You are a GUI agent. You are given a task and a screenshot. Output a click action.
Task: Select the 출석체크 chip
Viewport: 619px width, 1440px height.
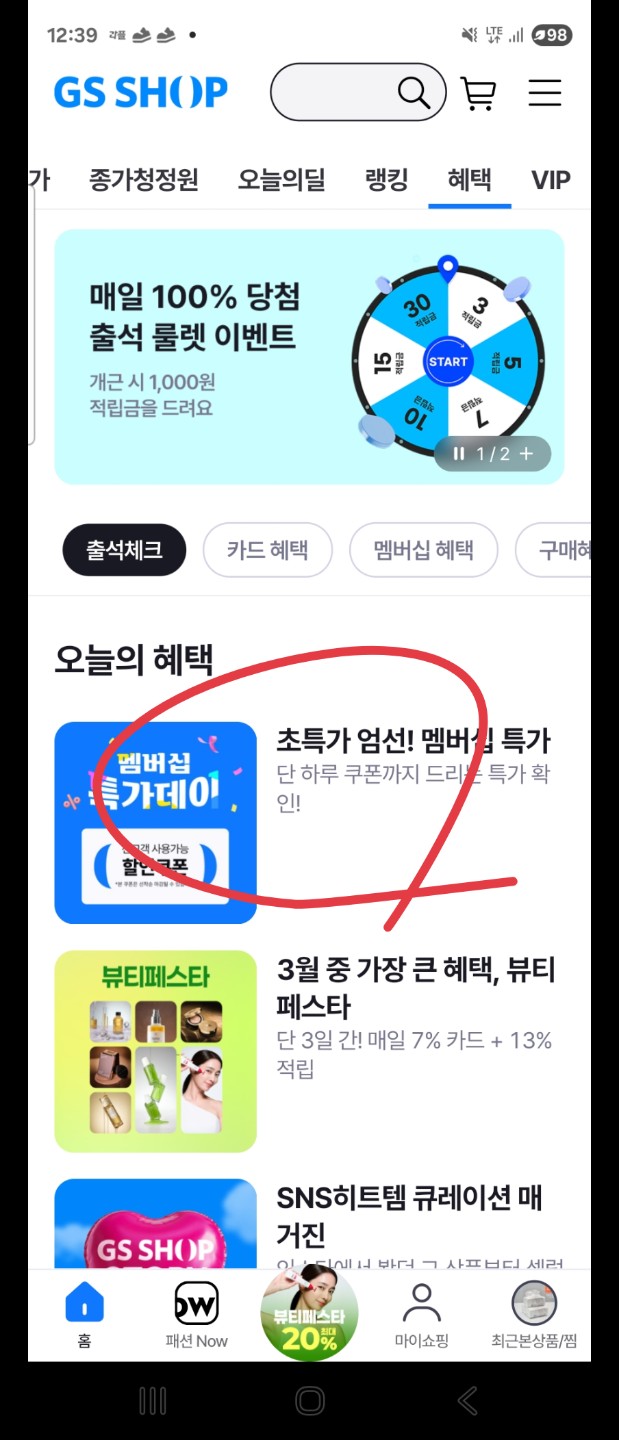point(124,550)
